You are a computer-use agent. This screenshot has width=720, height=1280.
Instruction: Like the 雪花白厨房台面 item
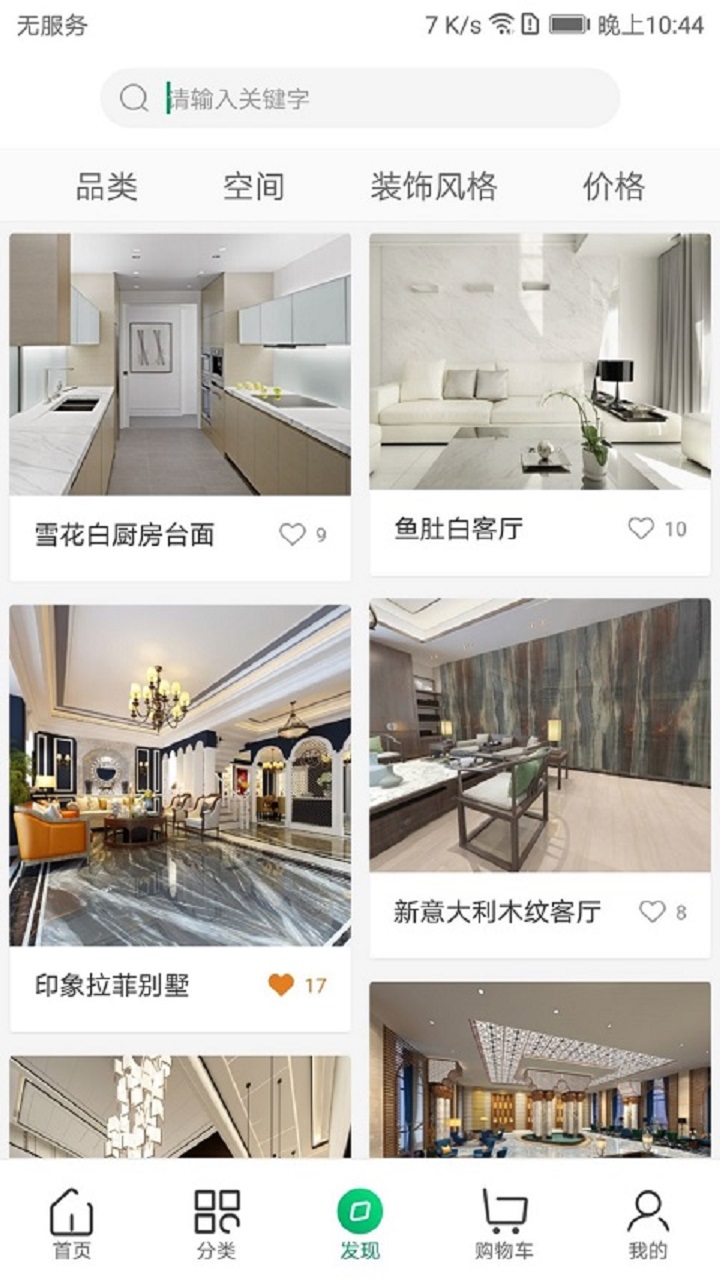pos(292,535)
